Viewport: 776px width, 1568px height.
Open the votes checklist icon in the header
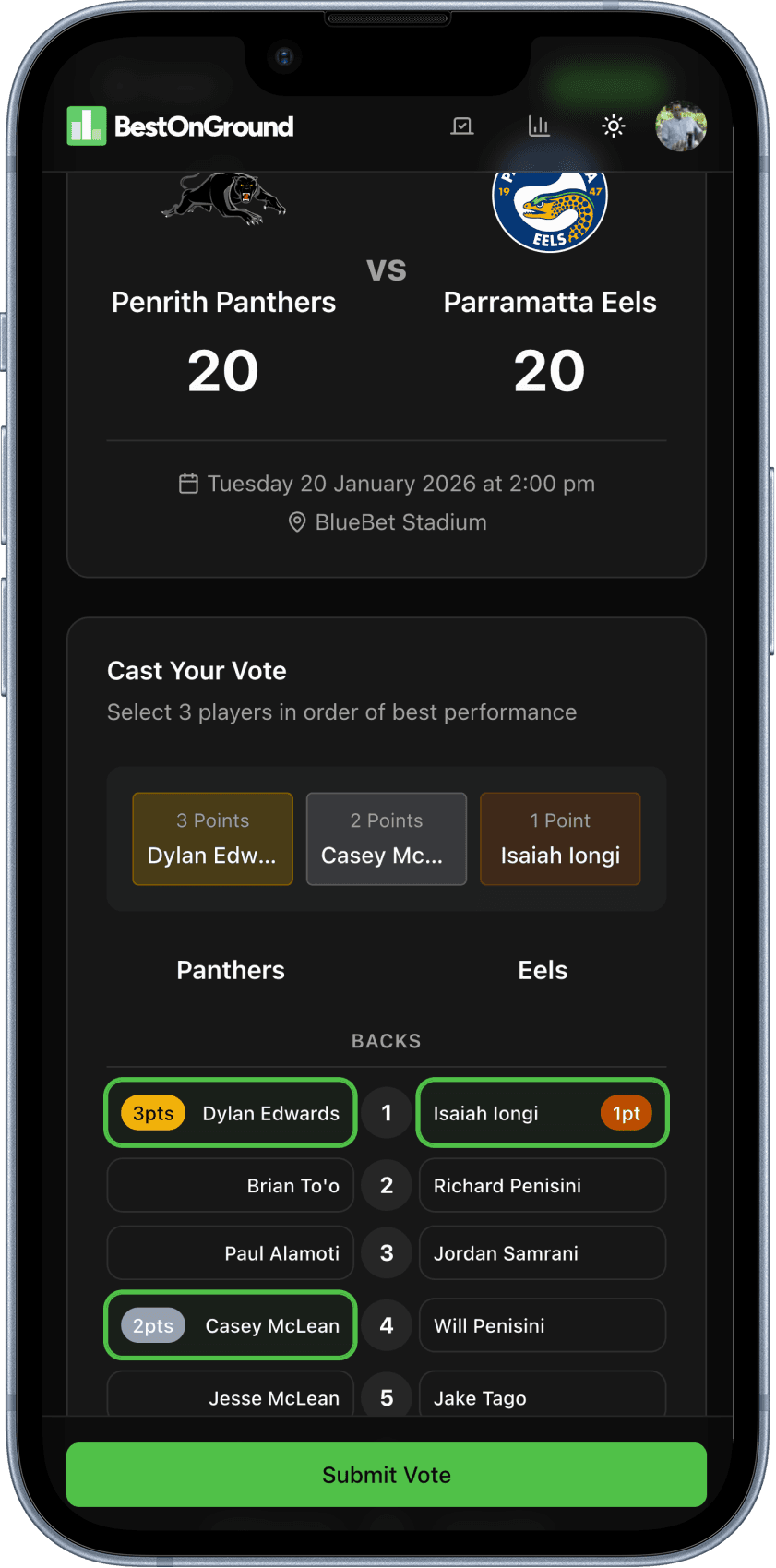(461, 126)
